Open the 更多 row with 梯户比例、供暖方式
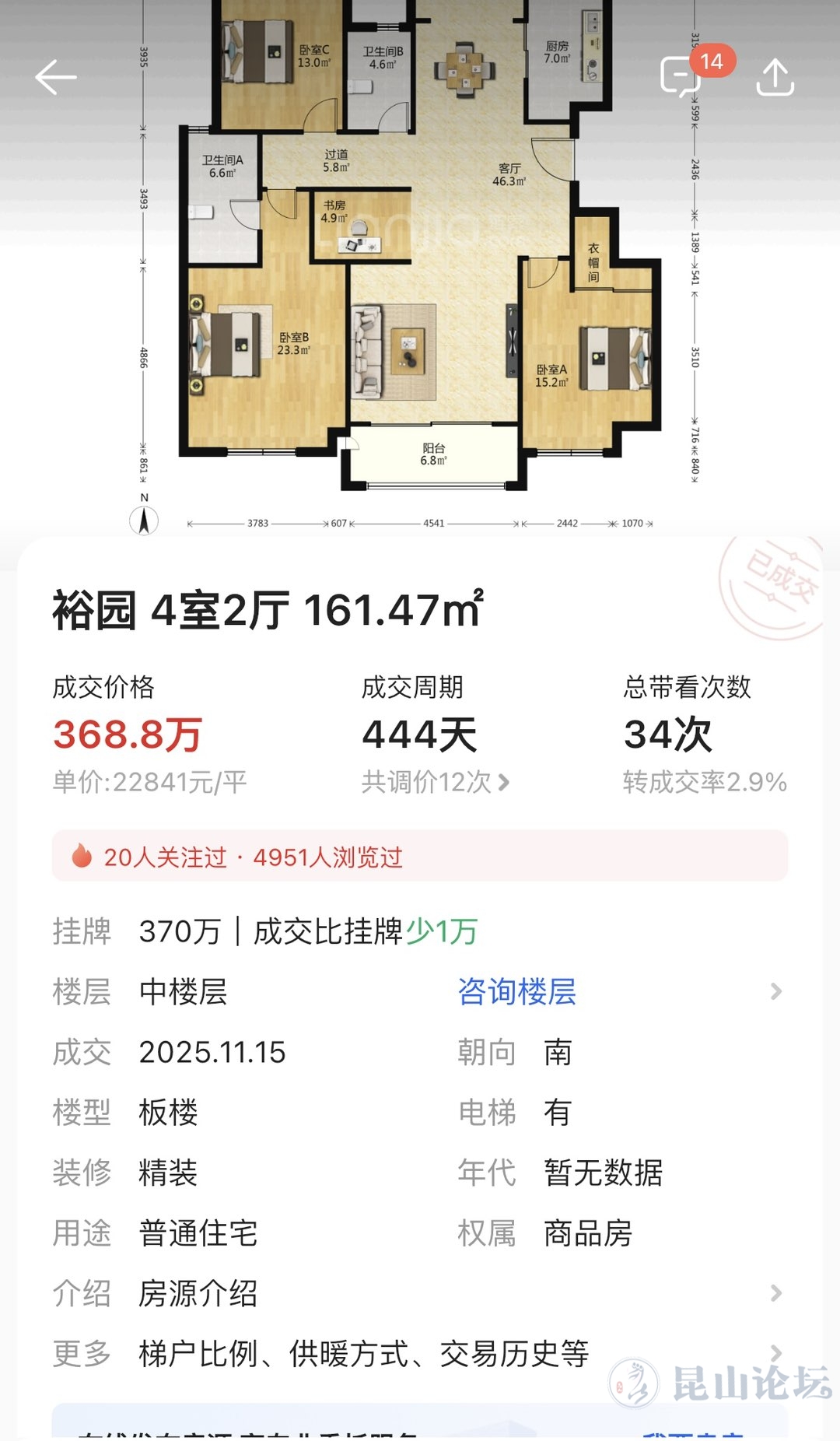The width and height of the screenshot is (840, 1441). [x=420, y=1354]
